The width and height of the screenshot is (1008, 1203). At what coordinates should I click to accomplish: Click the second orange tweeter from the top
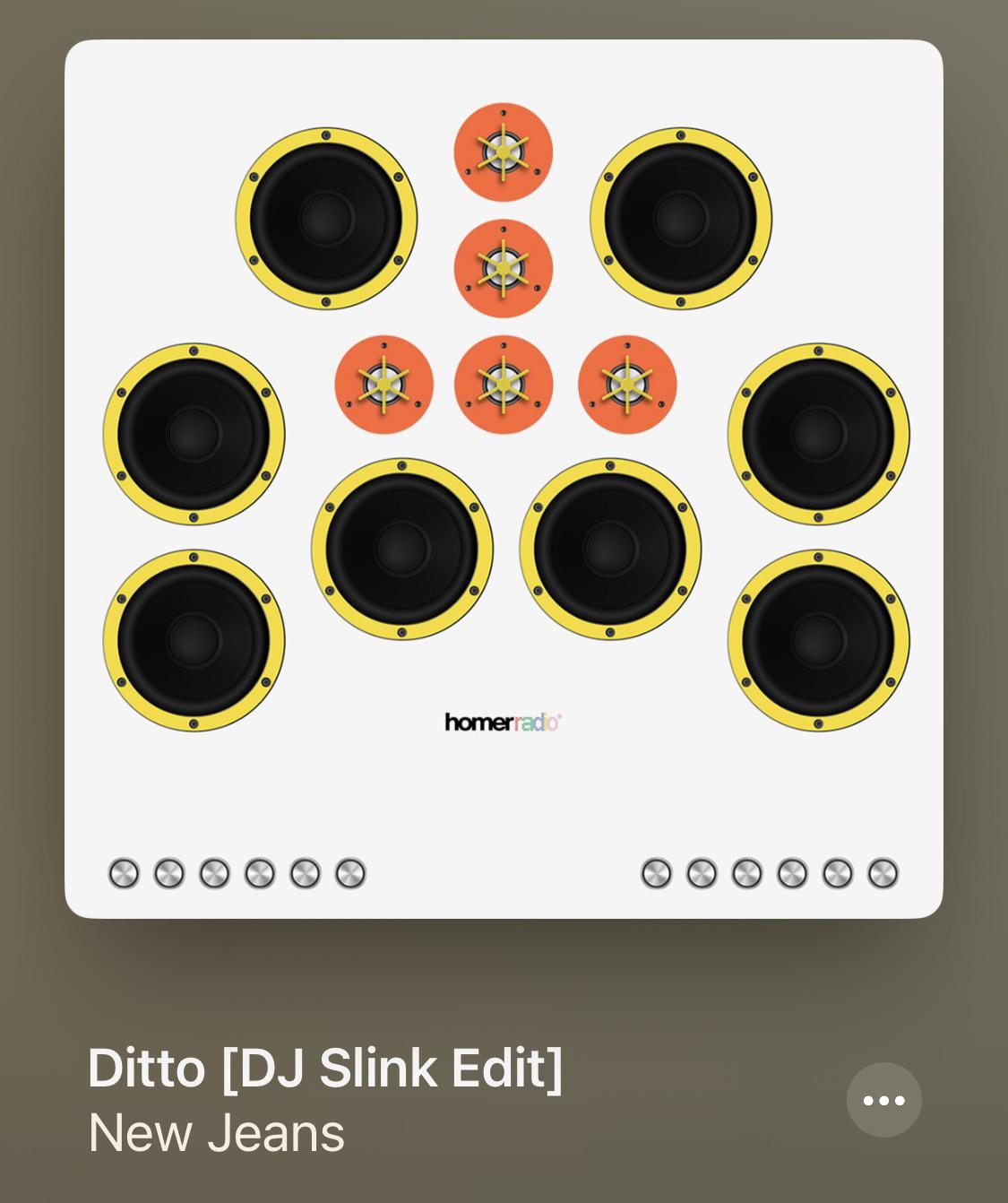[504, 266]
